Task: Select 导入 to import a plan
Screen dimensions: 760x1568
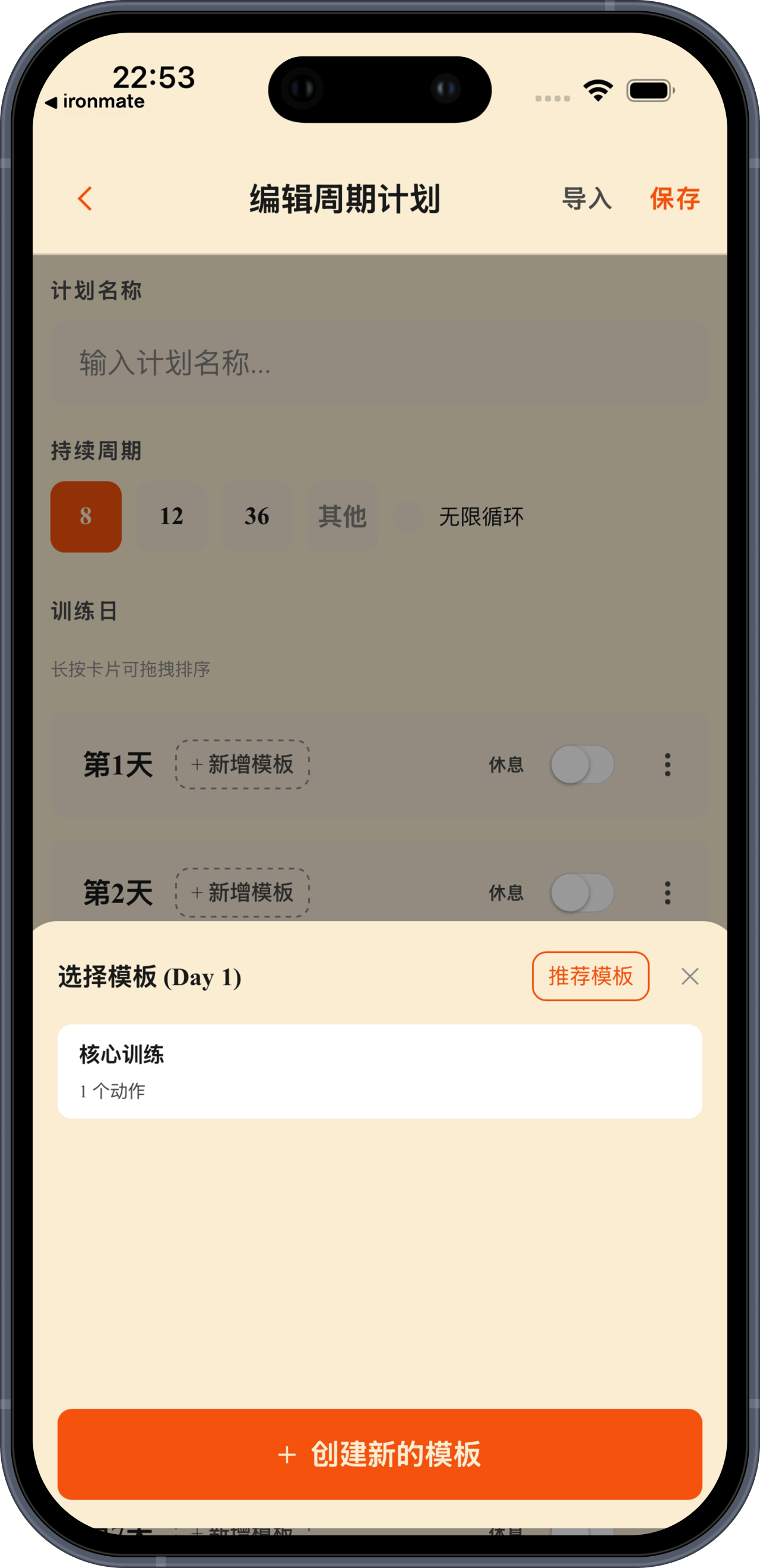Action: tap(587, 198)
